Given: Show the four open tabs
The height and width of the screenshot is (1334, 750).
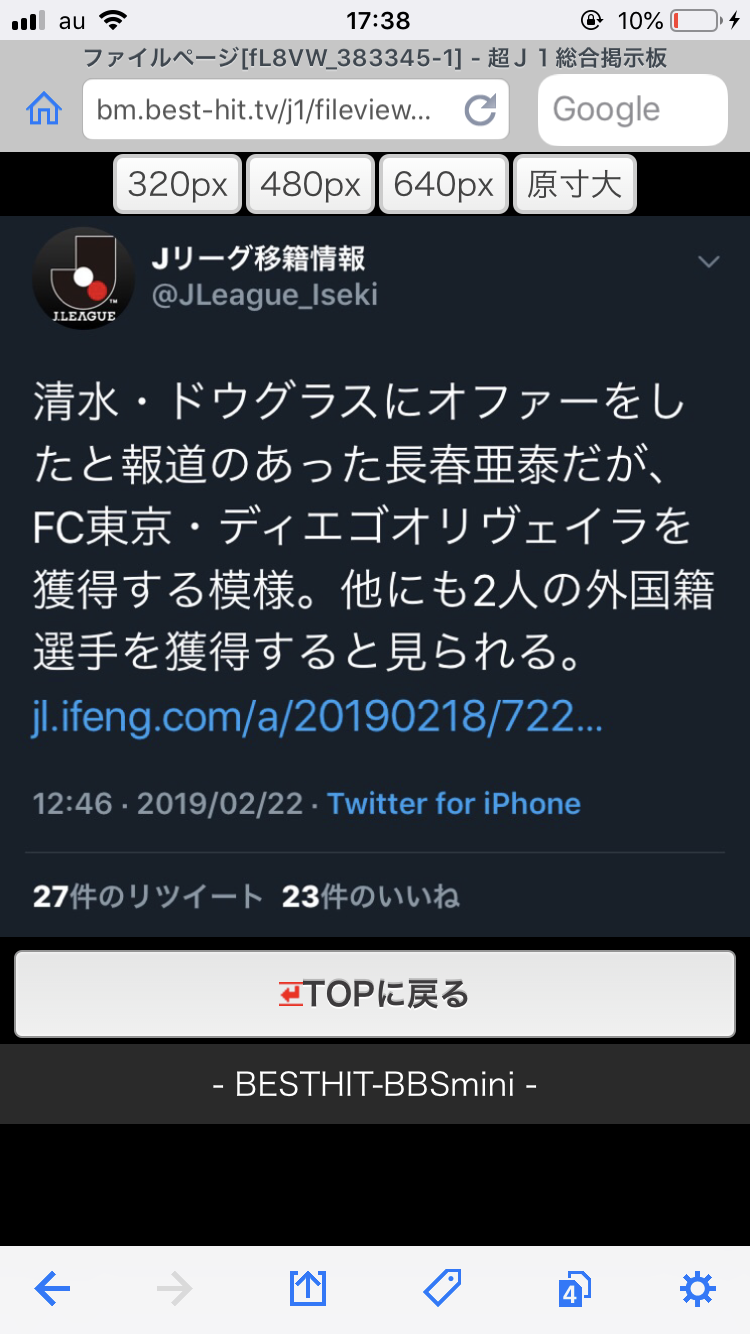Looking at the screenshot, I should (573, 1289).
